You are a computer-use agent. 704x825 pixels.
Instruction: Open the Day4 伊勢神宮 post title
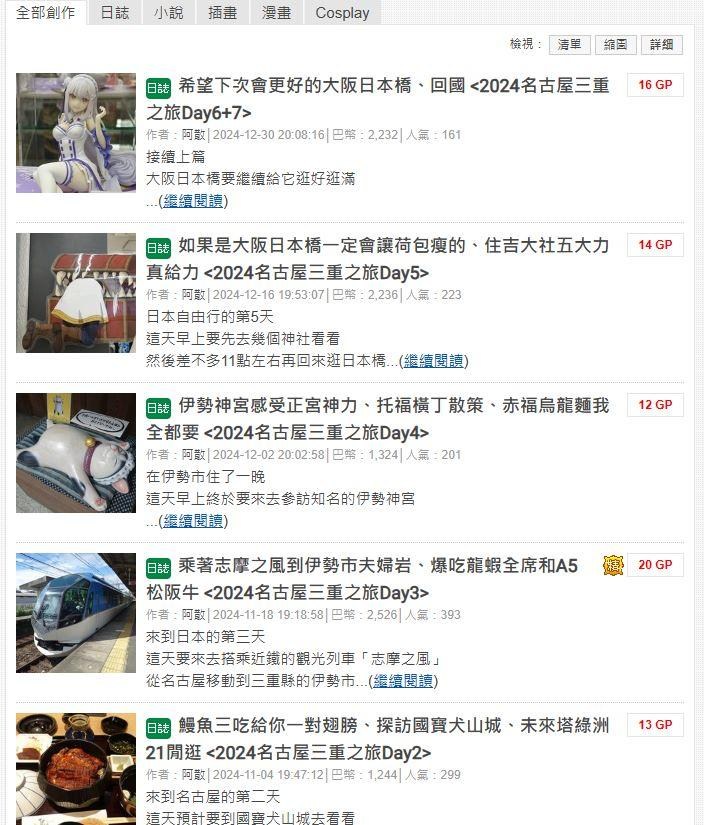click(x=393, y=407)
